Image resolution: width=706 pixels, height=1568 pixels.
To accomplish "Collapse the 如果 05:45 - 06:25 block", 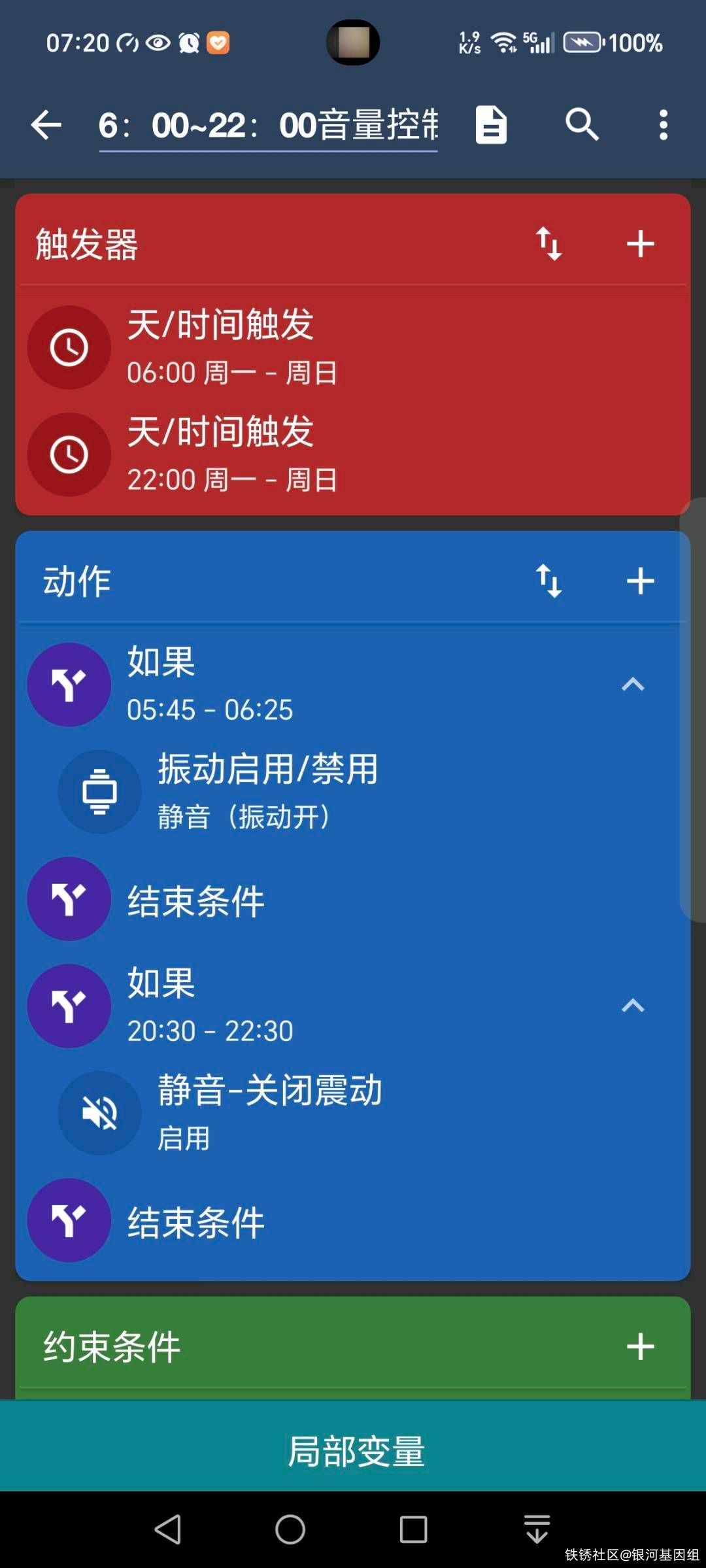I will click(632, 685).
